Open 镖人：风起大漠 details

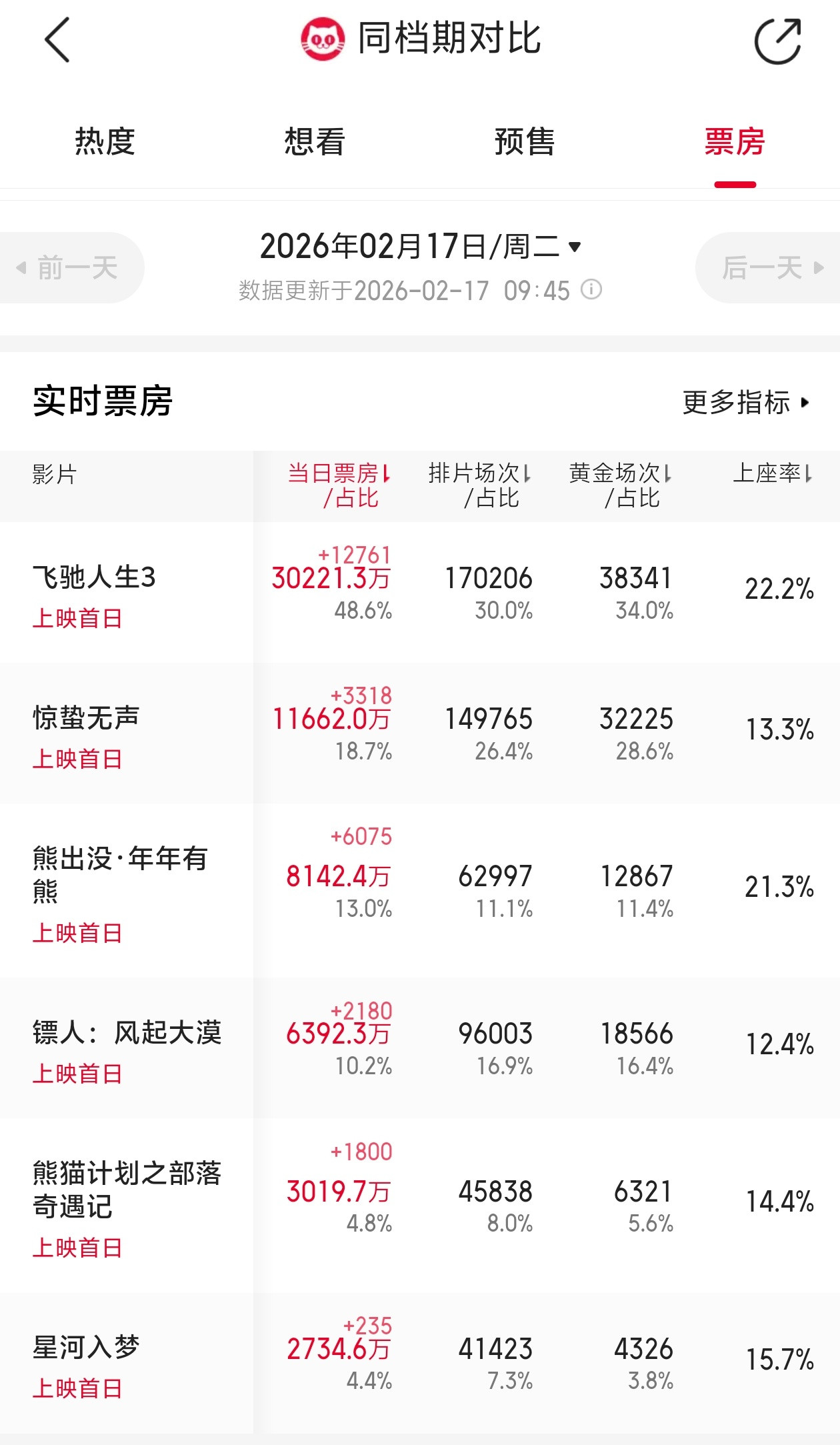(x=420, y=1048)
